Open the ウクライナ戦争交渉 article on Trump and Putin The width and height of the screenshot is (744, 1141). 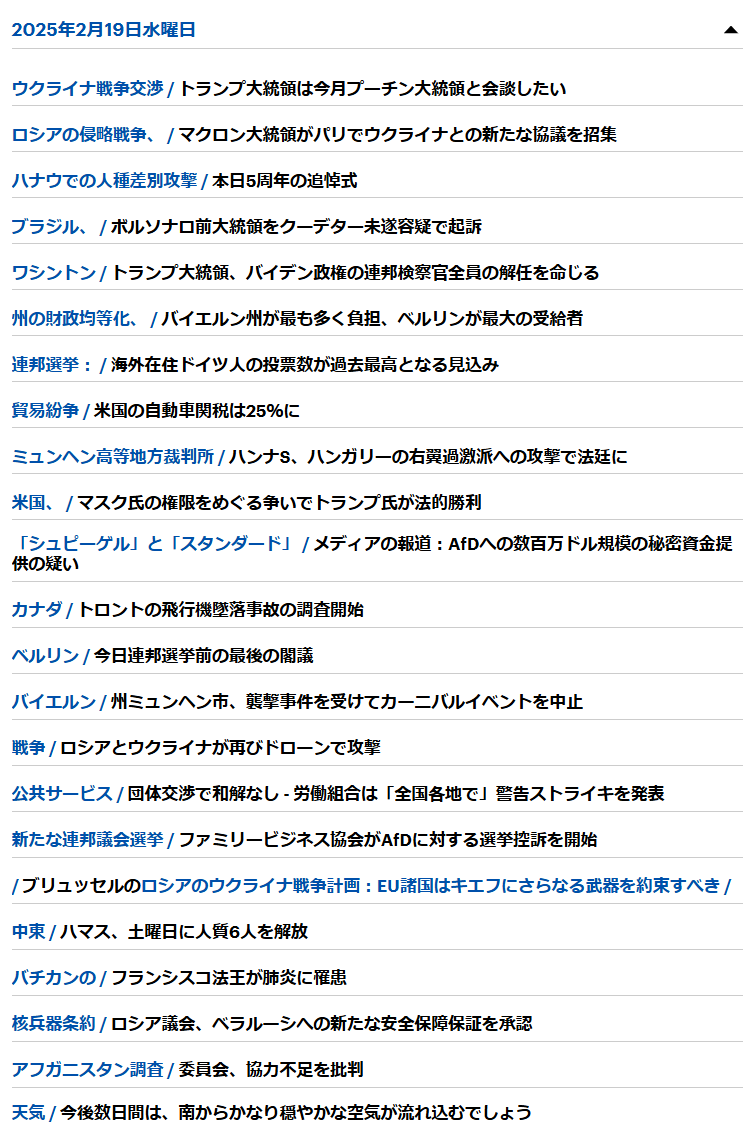(289, 89)
